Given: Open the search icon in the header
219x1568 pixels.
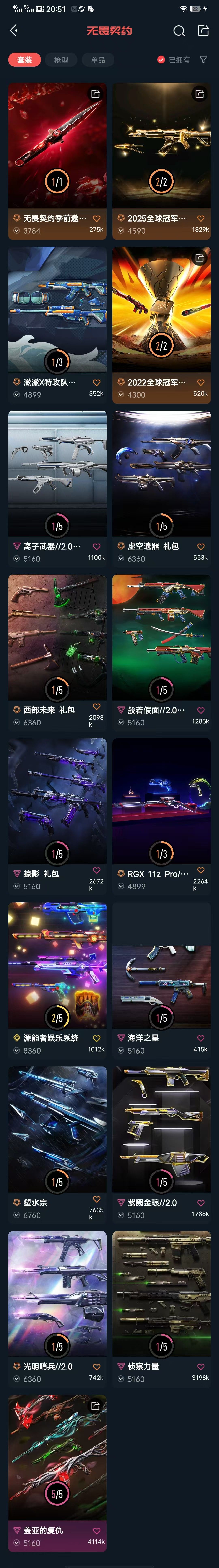Looking at the screenshot, I should (179, 30).
